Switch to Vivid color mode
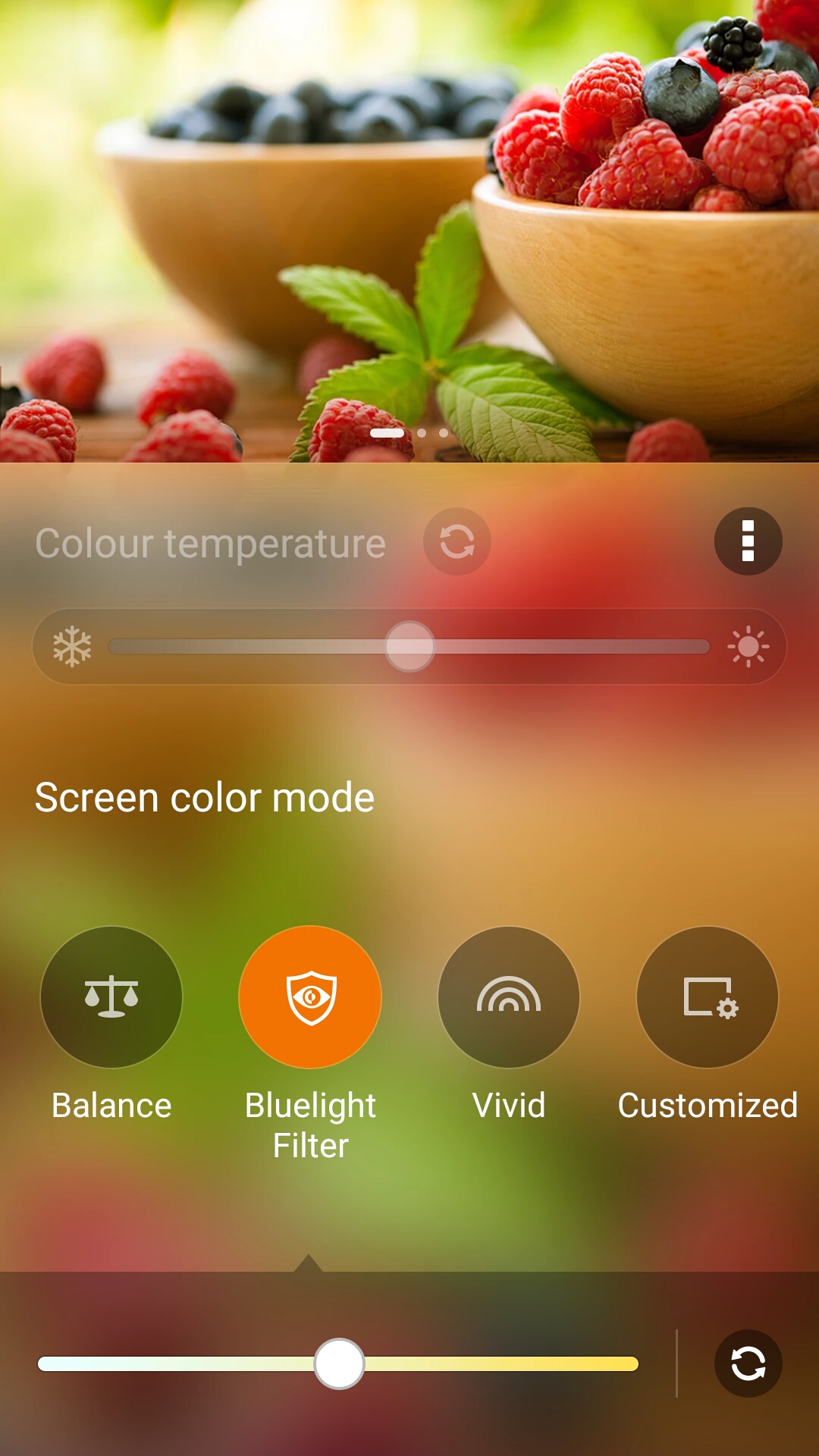This screenshot has height=1456, width=819. pos(509,997)
